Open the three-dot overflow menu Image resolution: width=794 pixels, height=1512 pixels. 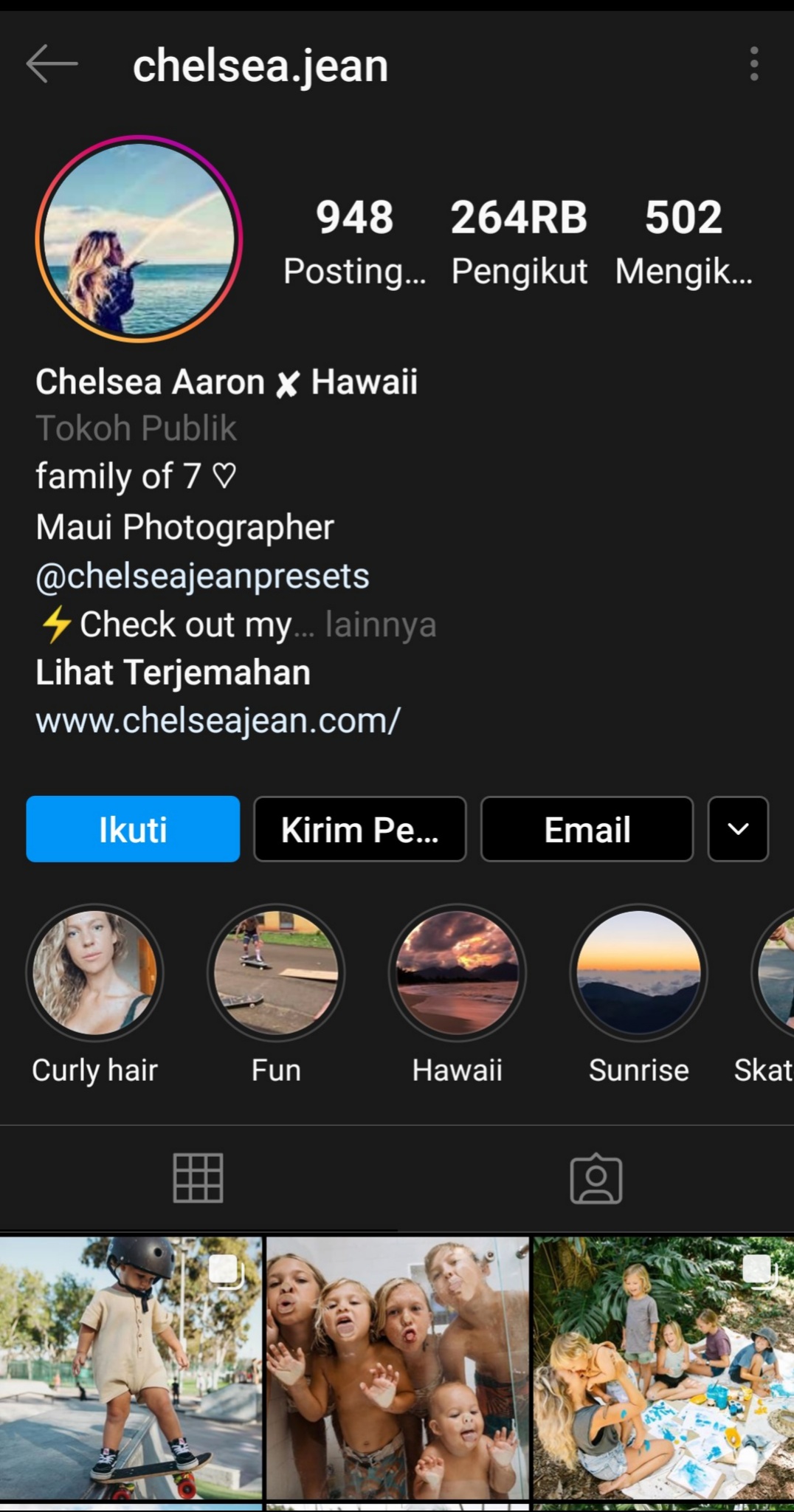753,64
